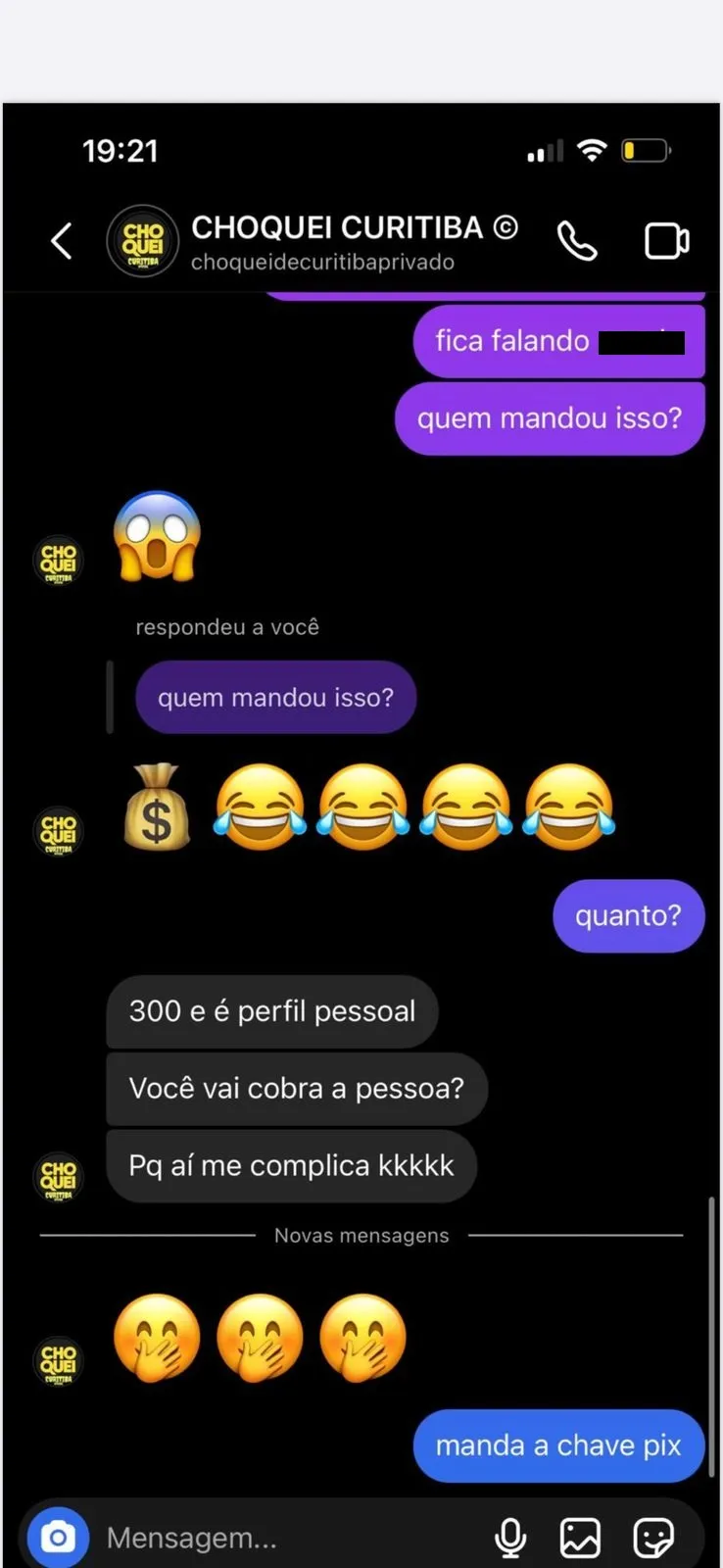Screen dimensions: 723x1568
Task: Open the camera from the message bar
Action: coord(58,1537)
